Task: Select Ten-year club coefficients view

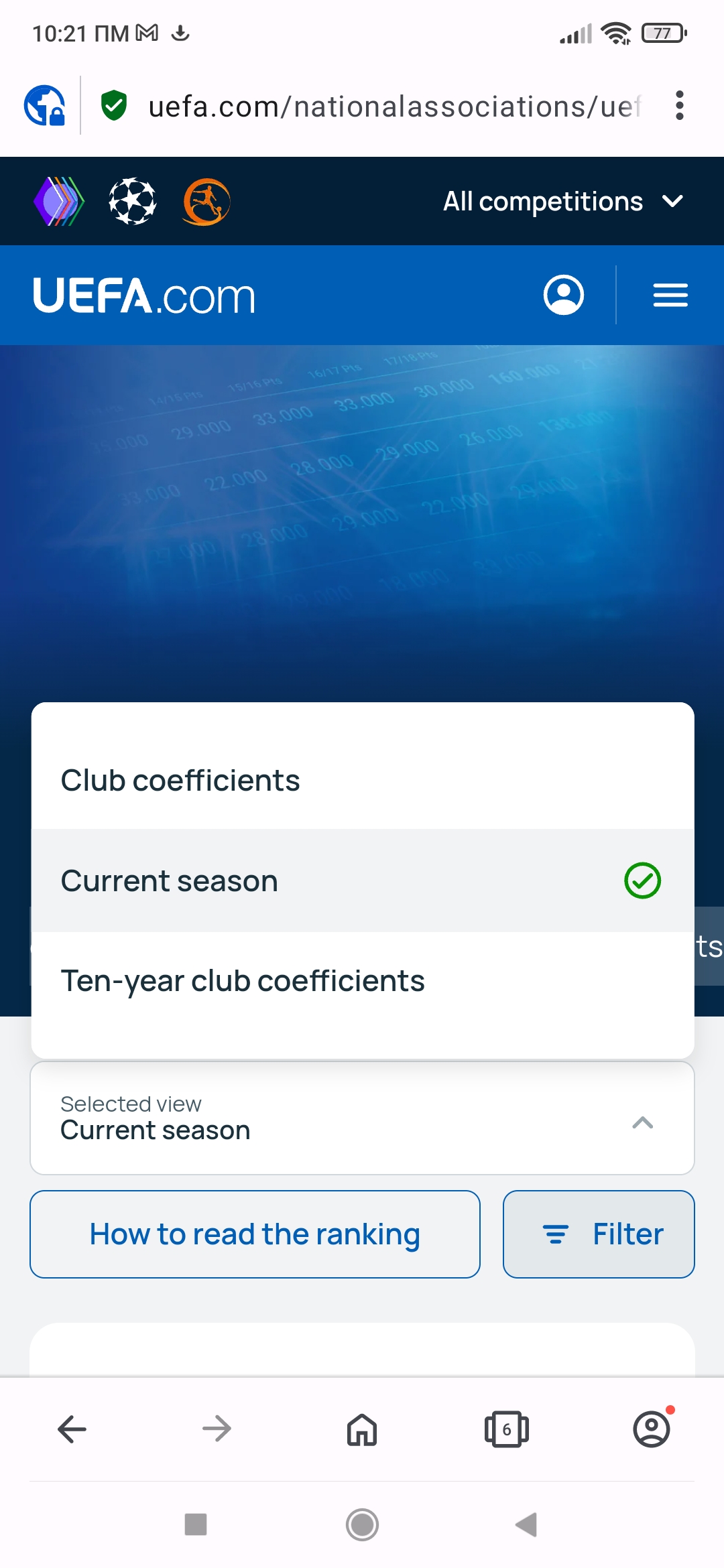Action: pyautogui.click(x=243, y=981)
